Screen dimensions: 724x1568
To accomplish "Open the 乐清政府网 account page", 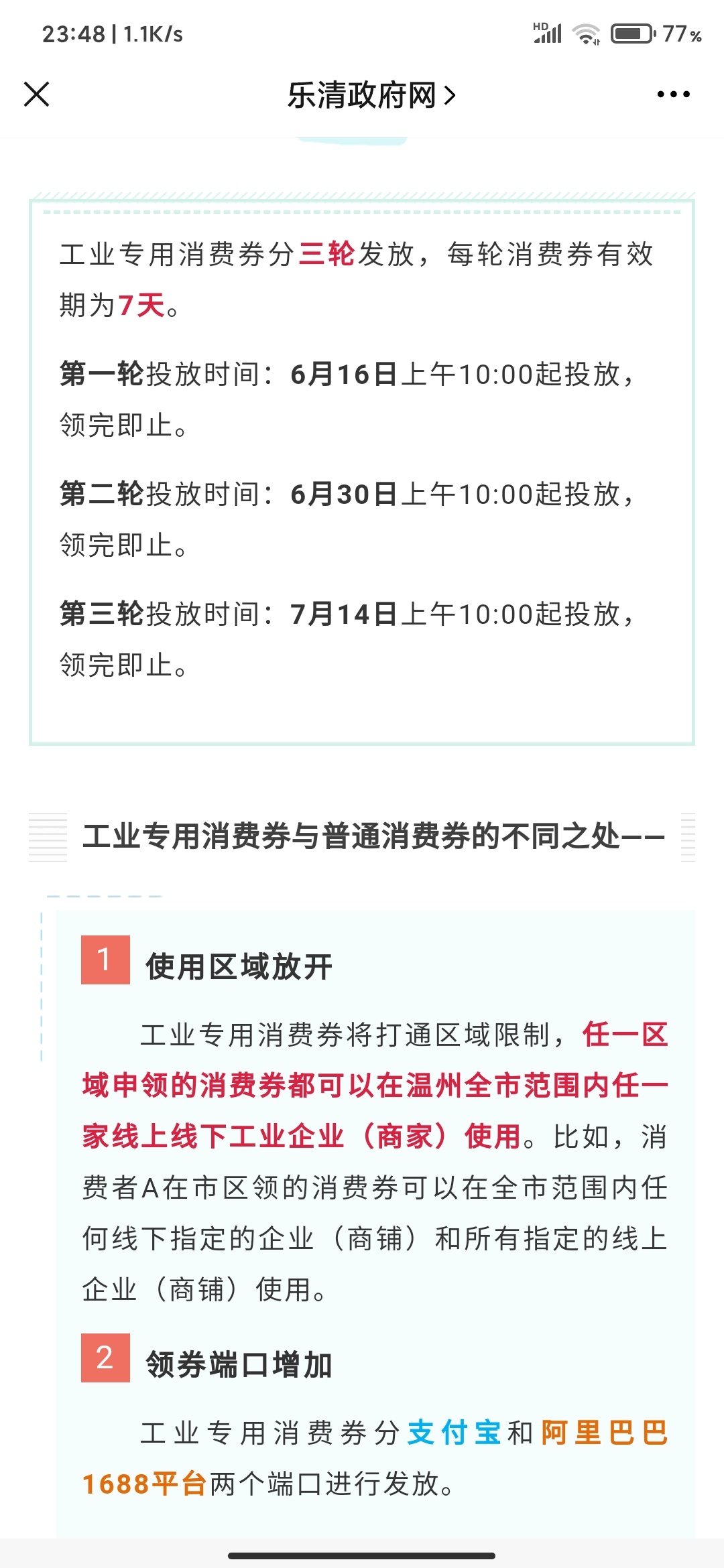I will coord(371,95).
